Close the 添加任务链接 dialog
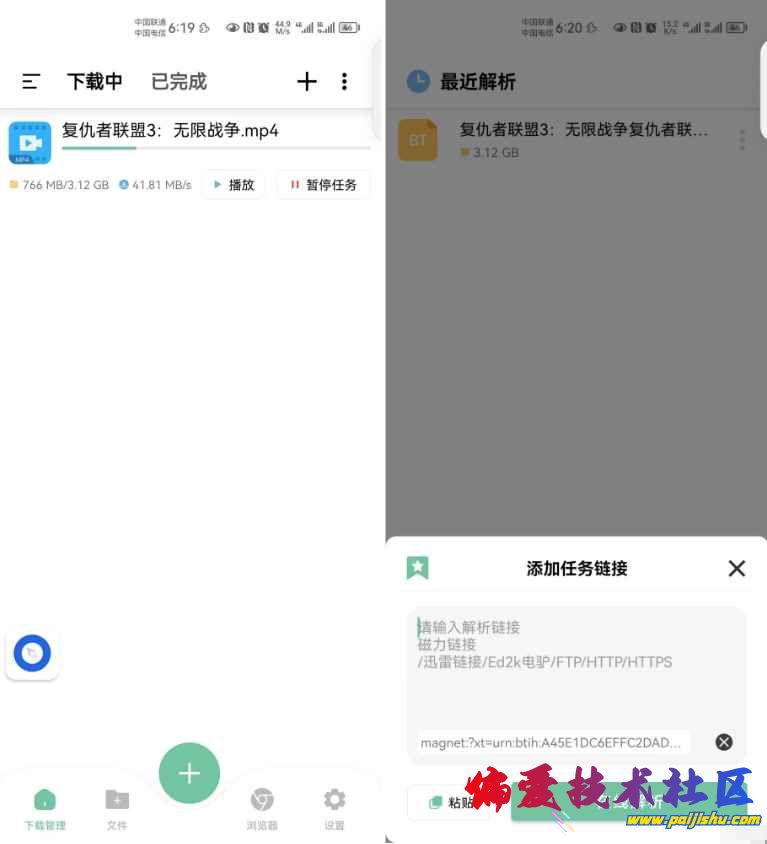This screenshot has width=767, height=844. click(737, 568)
